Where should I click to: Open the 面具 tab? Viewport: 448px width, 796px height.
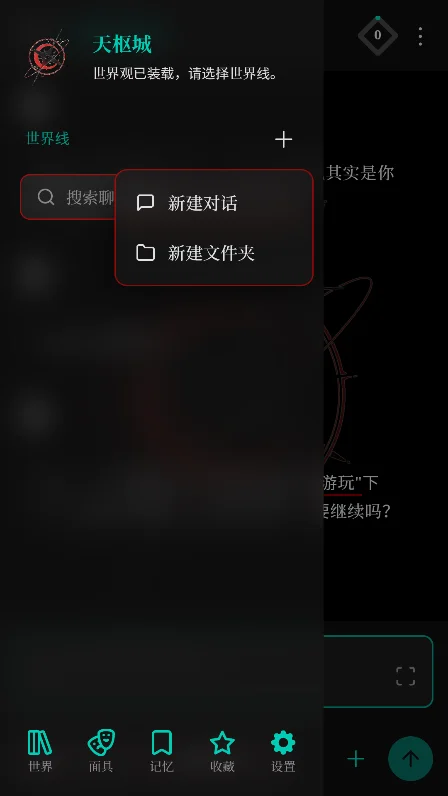click(x=101, y=751)
